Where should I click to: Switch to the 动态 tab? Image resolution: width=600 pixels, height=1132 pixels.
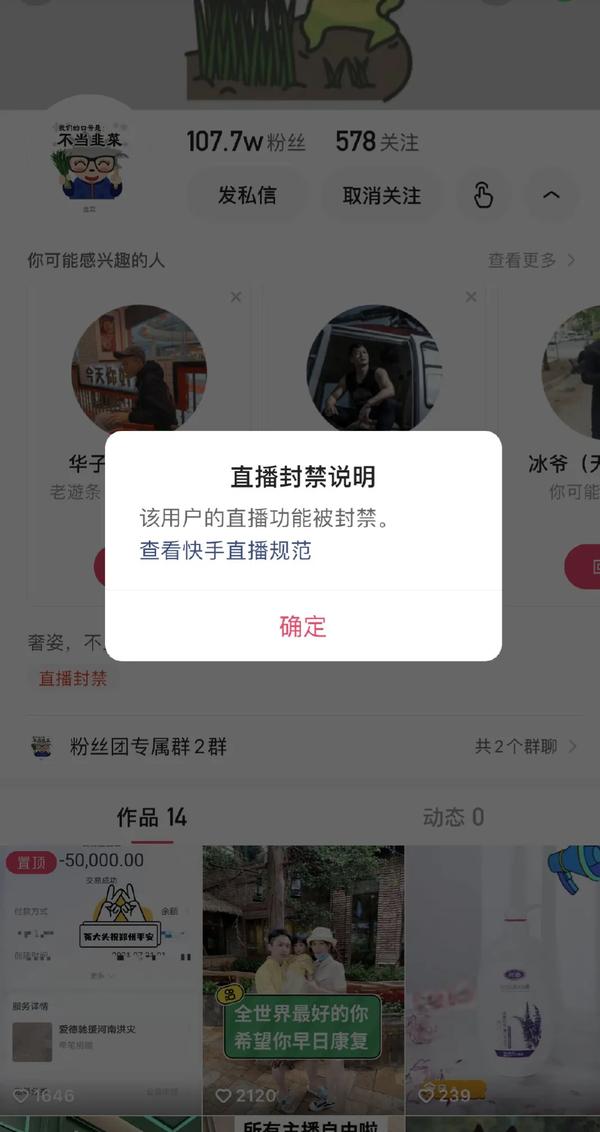[x=453, y=817]
